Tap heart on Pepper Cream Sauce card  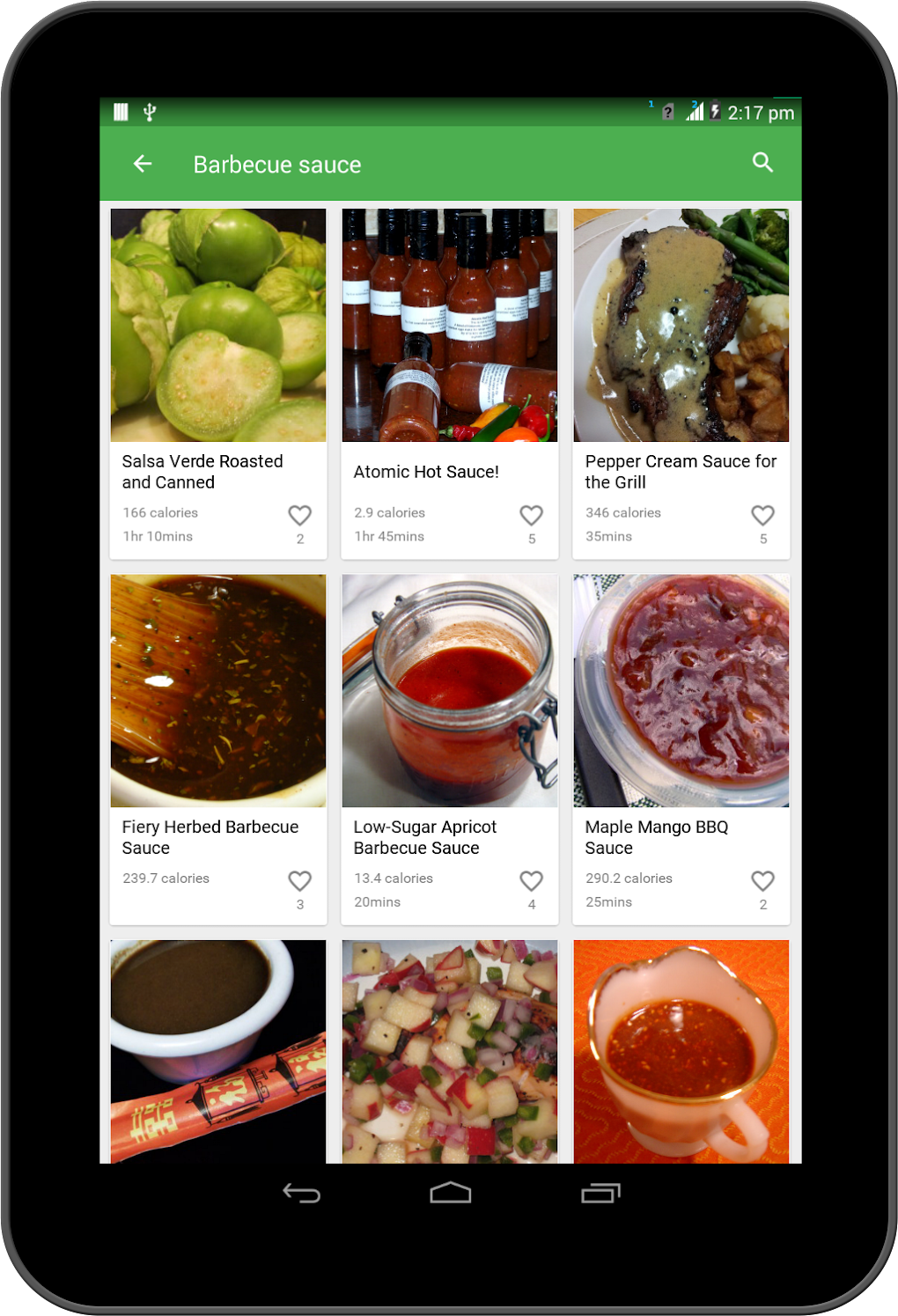click(x=763, y=515)
